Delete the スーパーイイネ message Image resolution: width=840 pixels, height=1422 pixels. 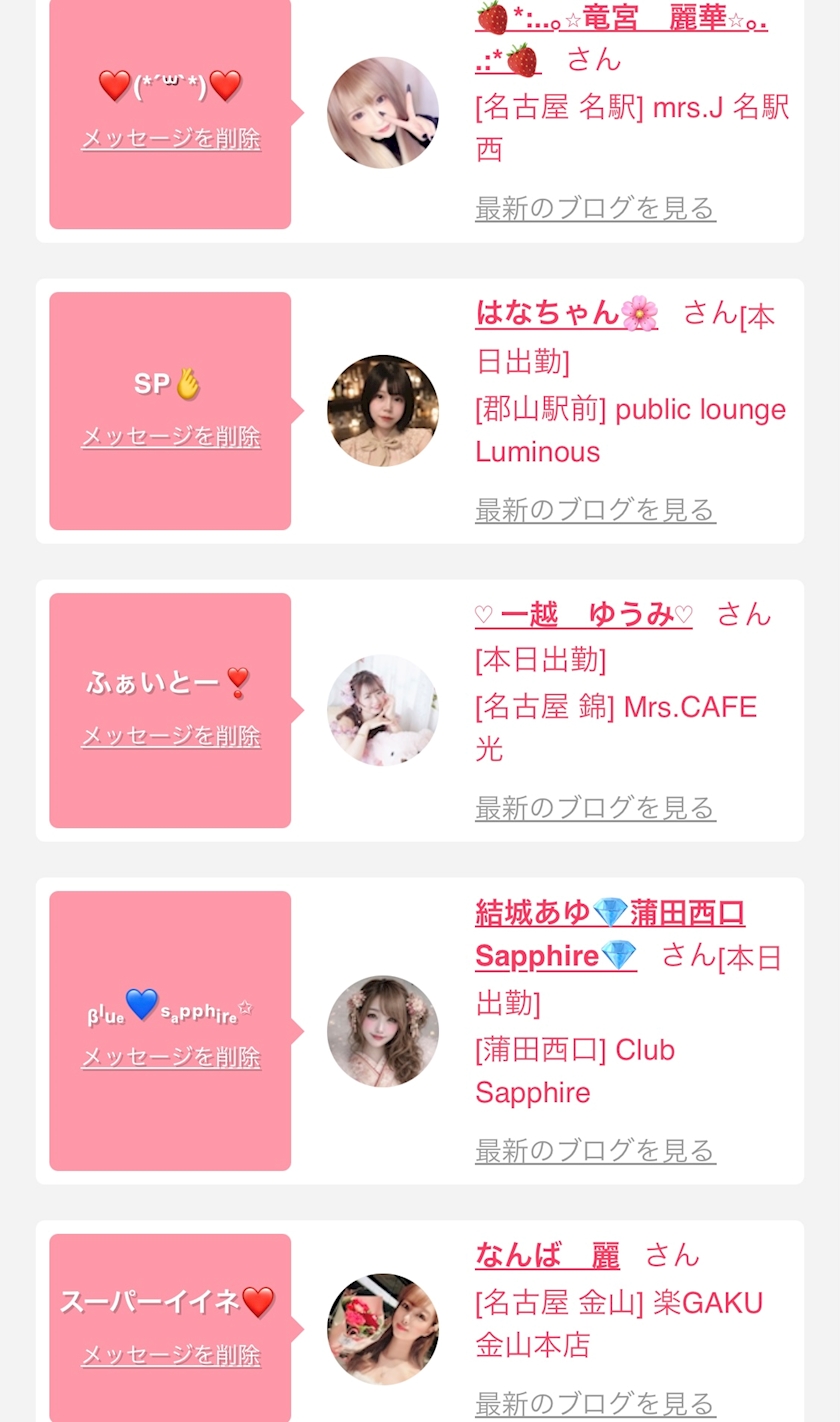[x=171, y=1355]
